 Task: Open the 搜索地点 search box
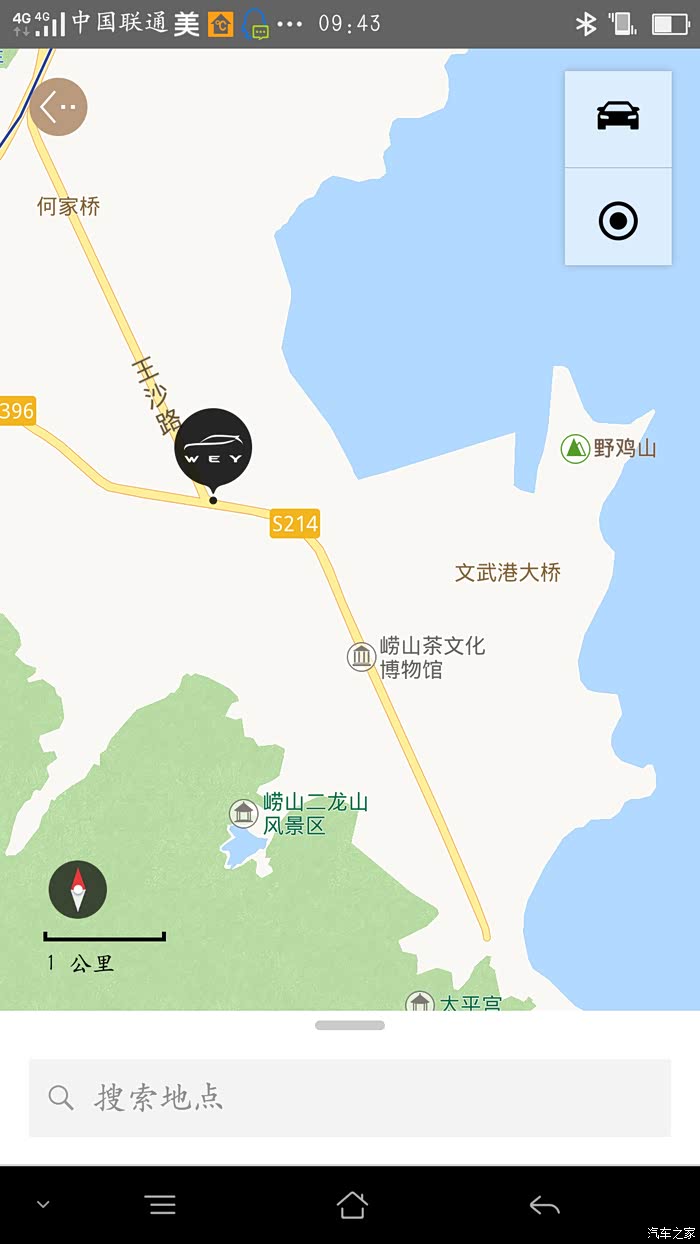point(350,1098)
